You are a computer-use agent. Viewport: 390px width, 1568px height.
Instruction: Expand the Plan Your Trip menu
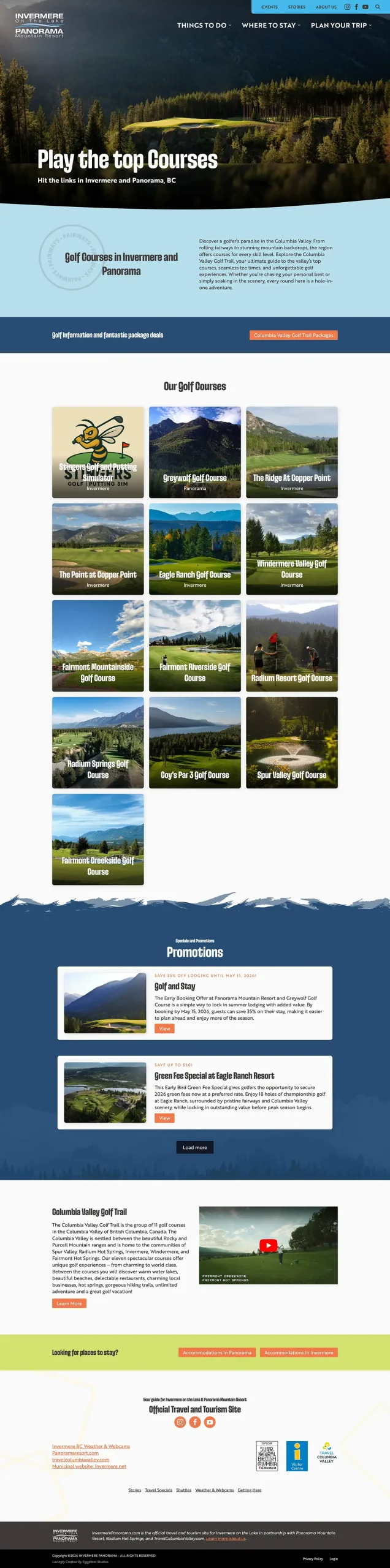[340, 25]
